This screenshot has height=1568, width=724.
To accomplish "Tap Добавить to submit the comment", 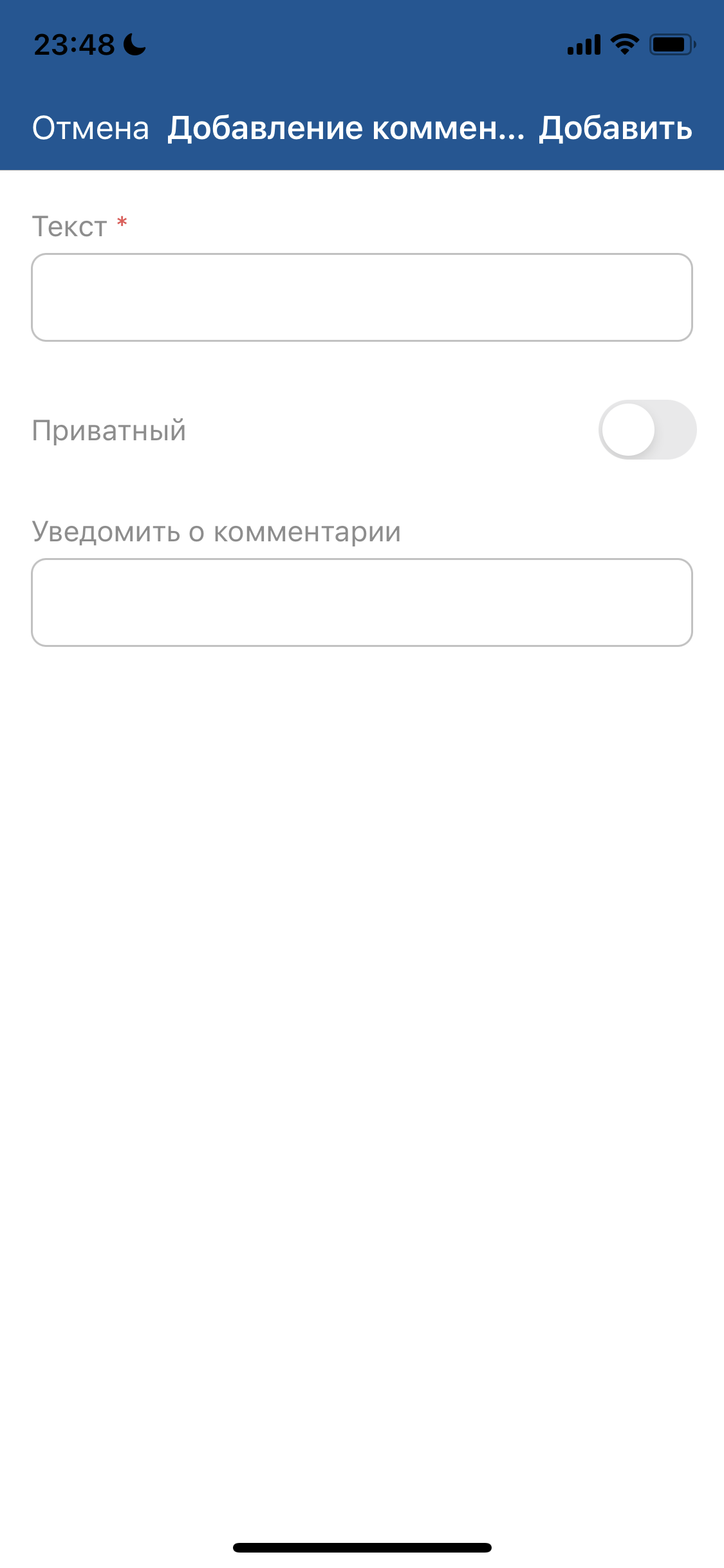I will (615, 128).
